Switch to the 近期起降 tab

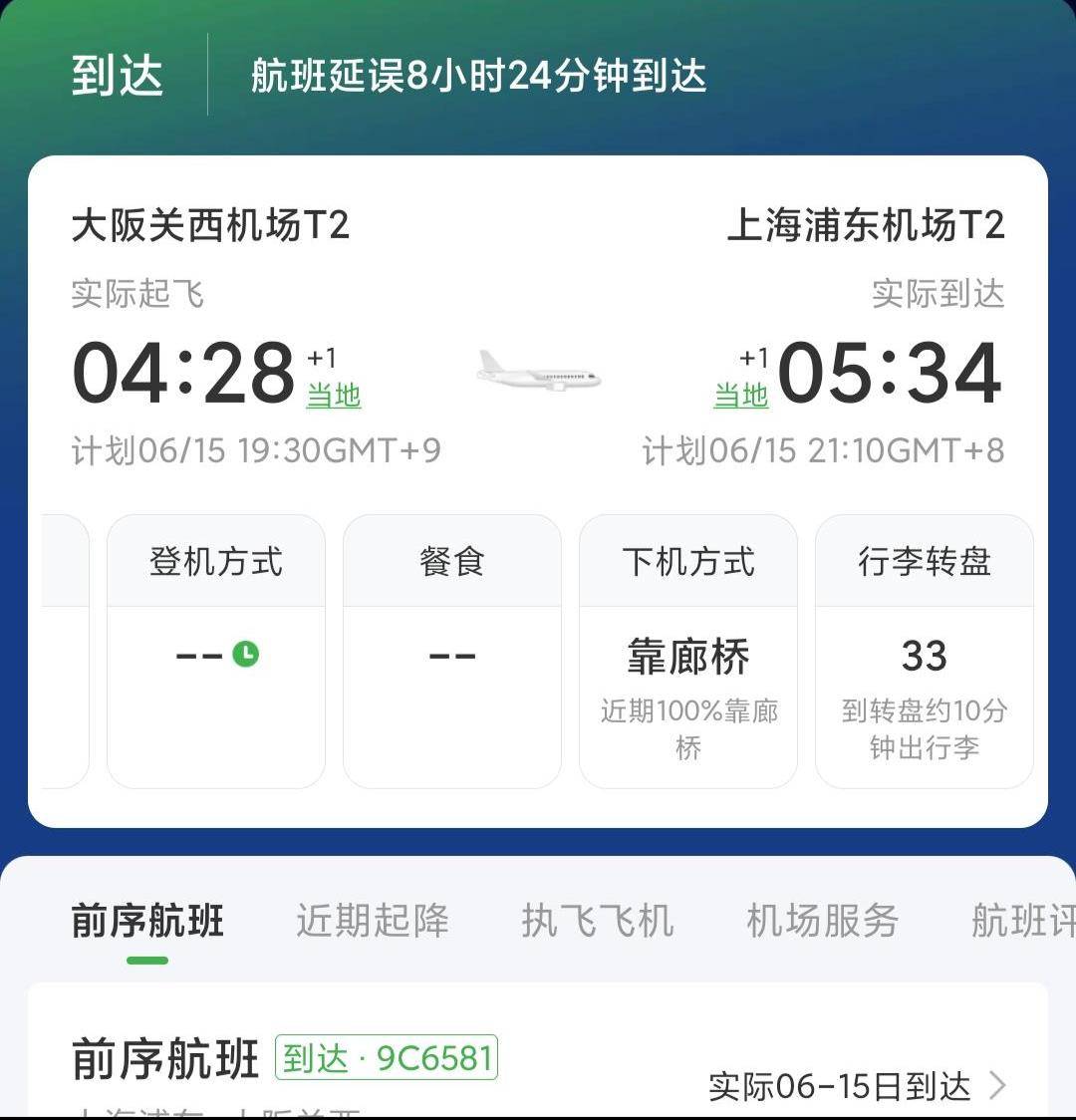tap(372, 921)
